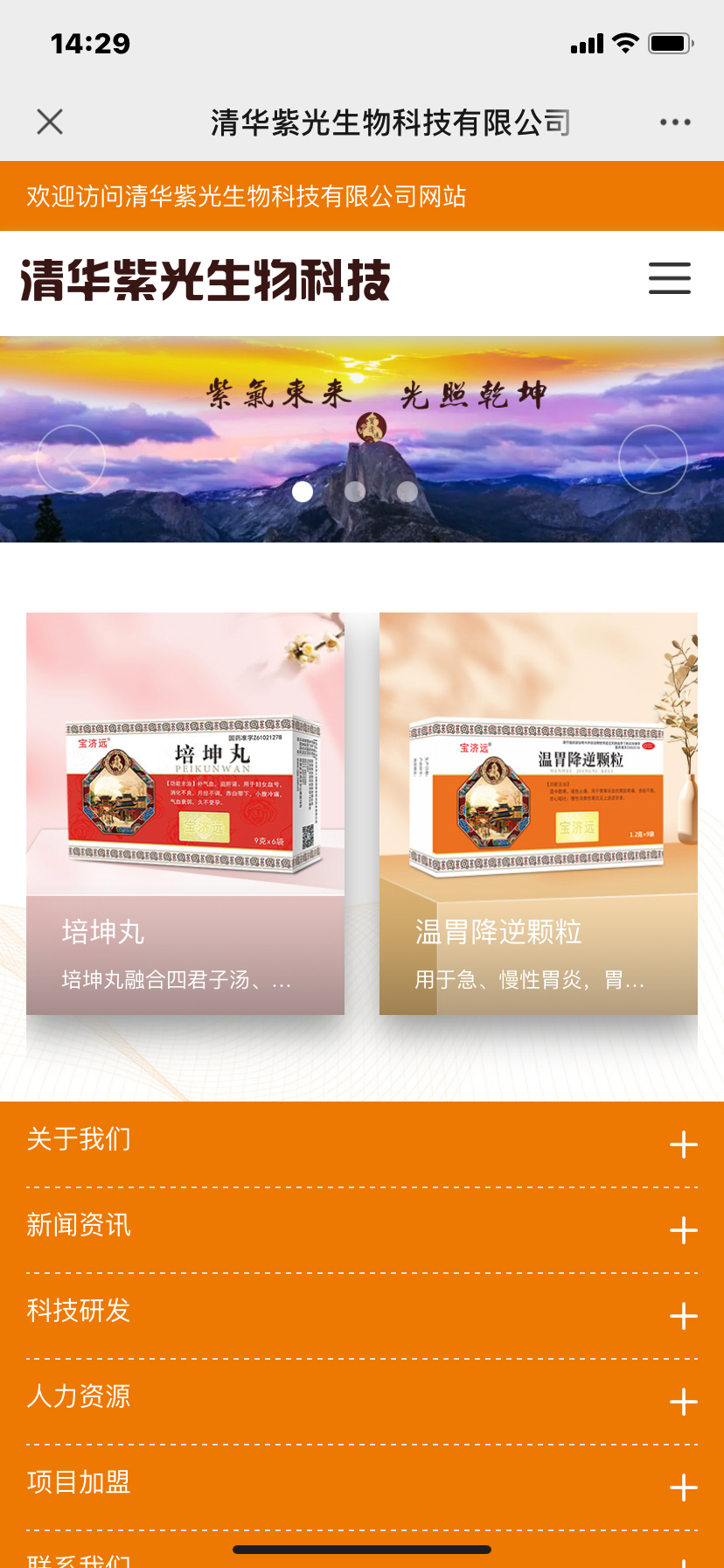
Task: Click the next arrow on the banner carousel
Action: click(x=651, y=458)
